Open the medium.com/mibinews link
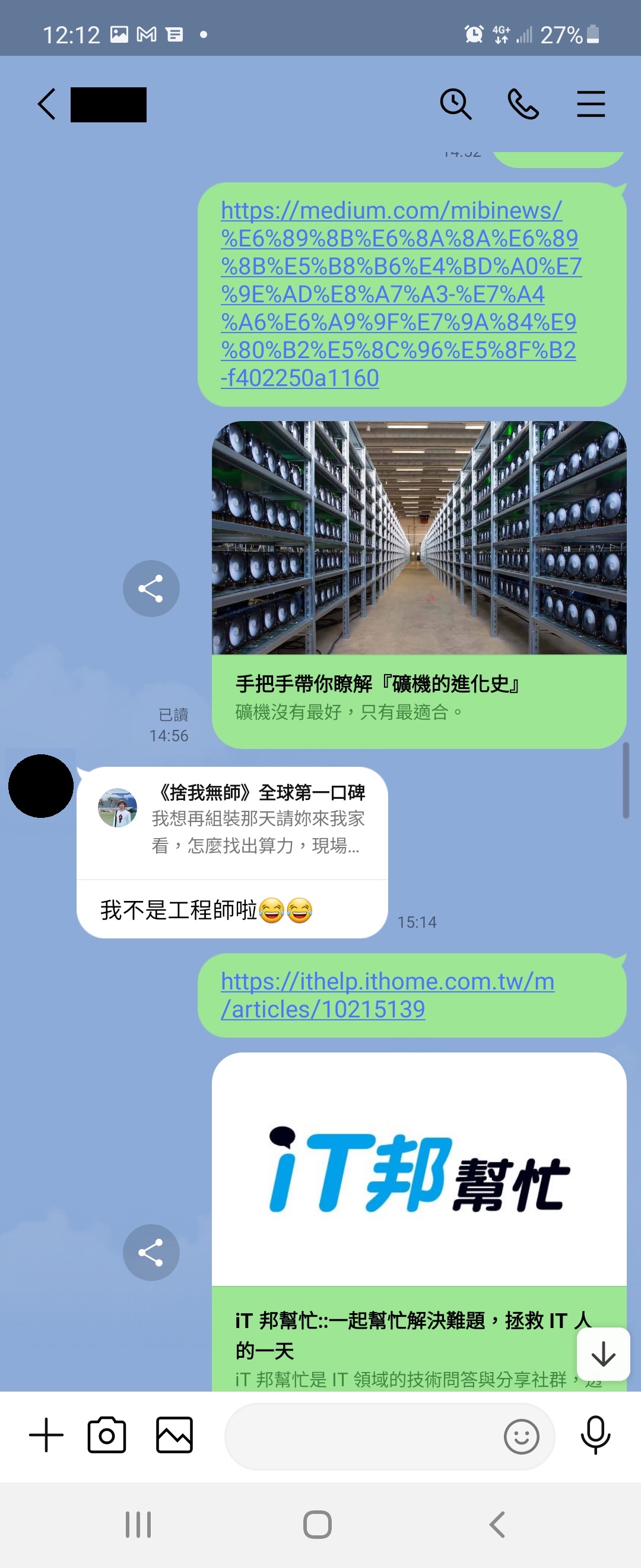This screenshot has height=1568, width=641. coord(398,294)
